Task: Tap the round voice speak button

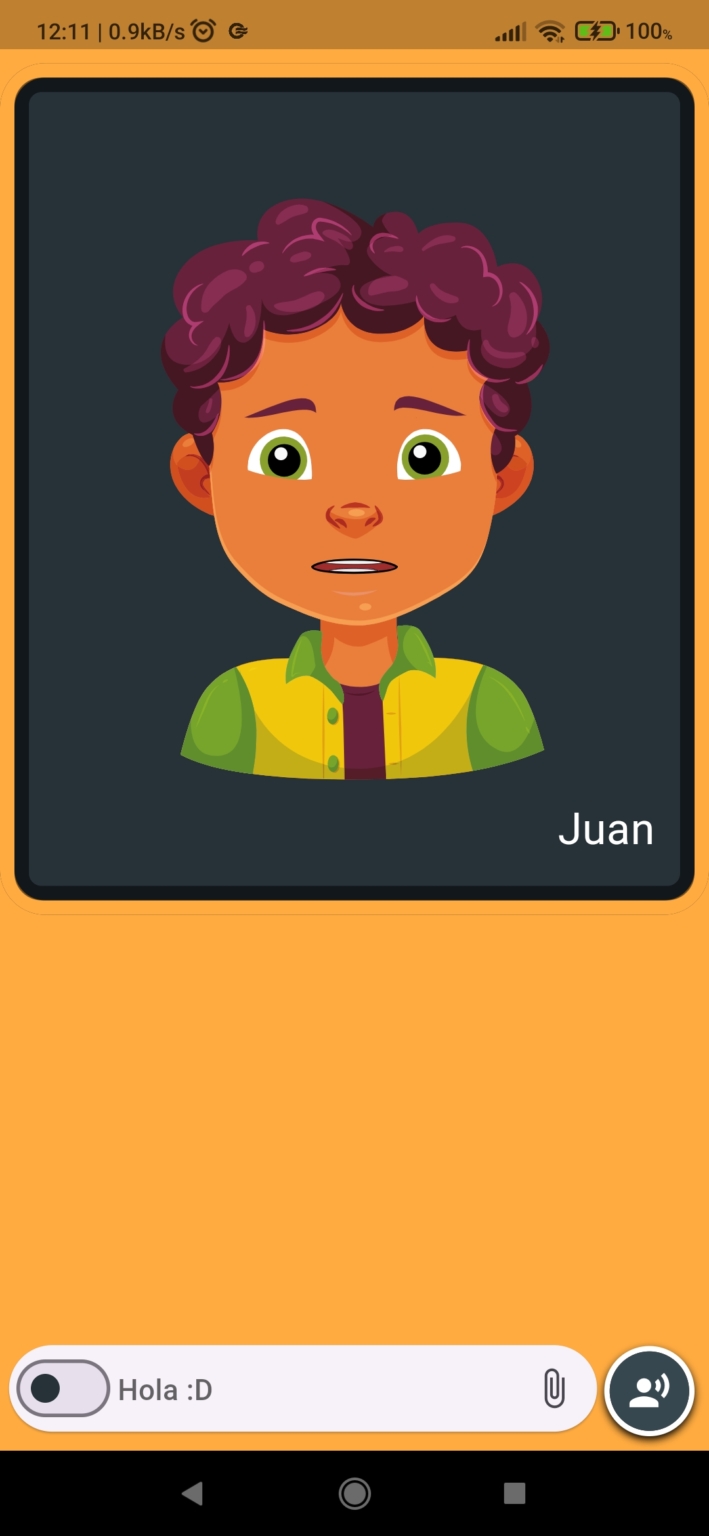Action: pyautogui.click(x=649, y=1391)
